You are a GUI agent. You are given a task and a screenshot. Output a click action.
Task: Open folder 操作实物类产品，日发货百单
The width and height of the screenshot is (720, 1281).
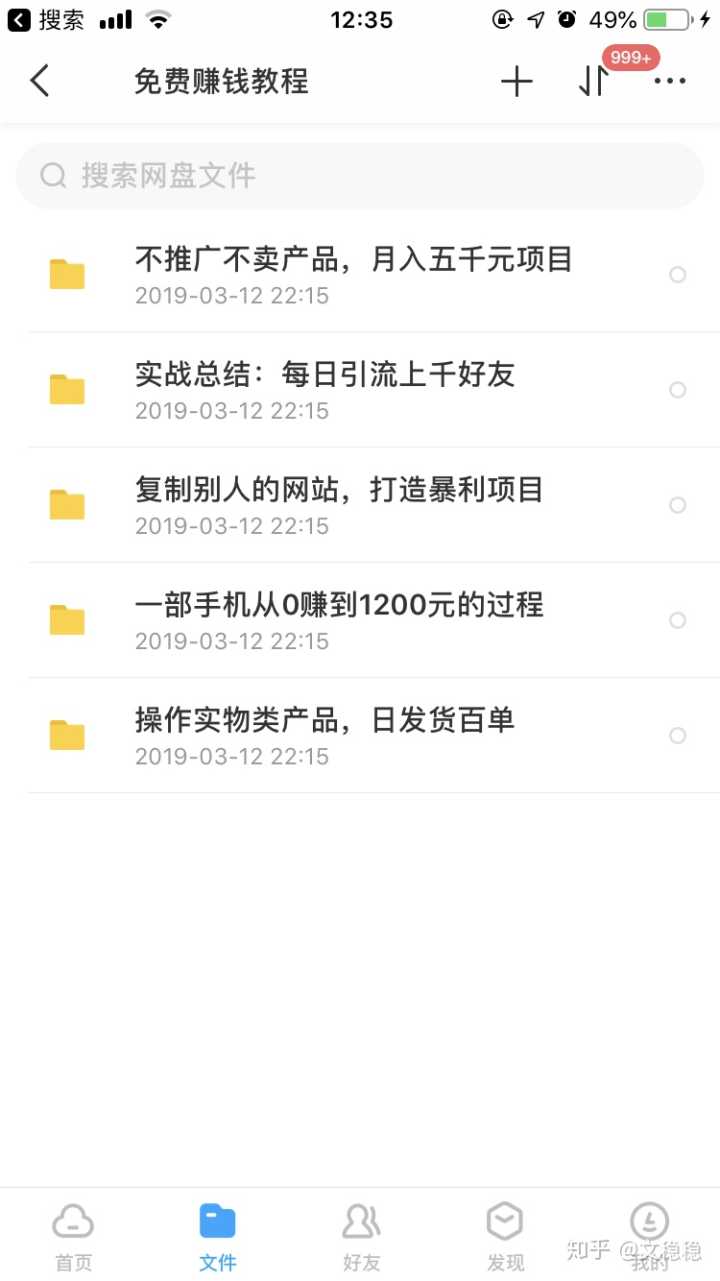325,734
